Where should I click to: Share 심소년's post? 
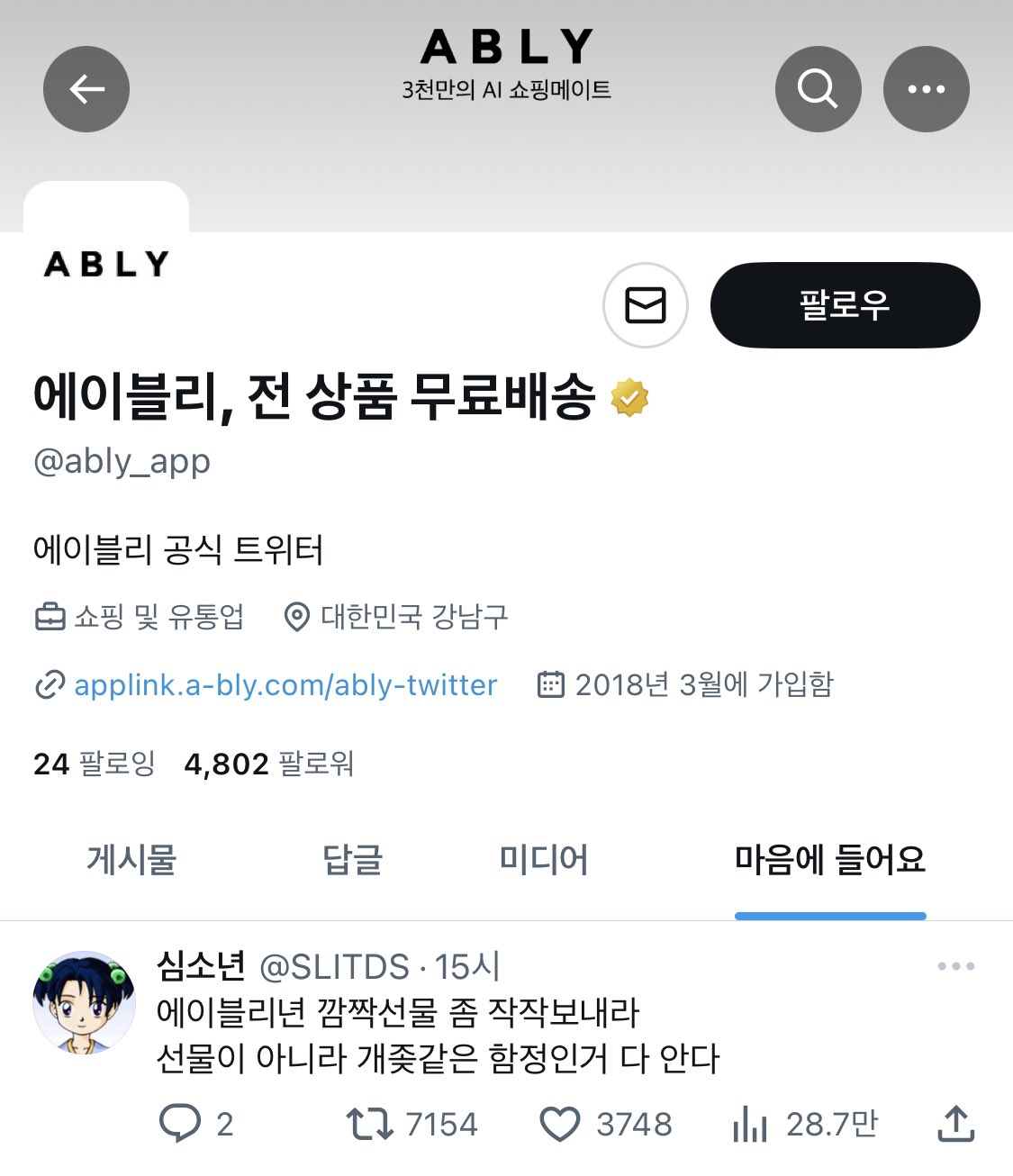[x=955, y=1124]
